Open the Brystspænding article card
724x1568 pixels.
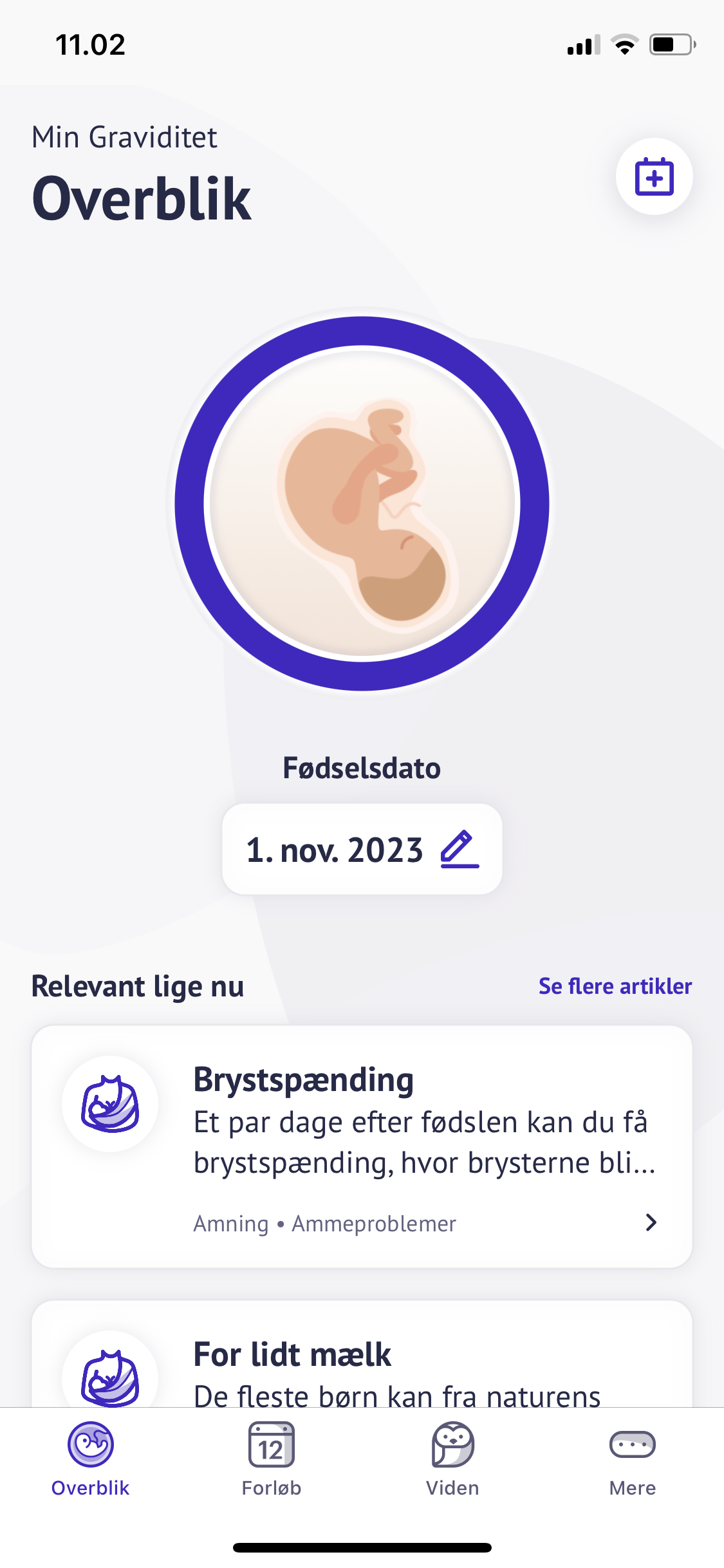[x=362, y=1146]
